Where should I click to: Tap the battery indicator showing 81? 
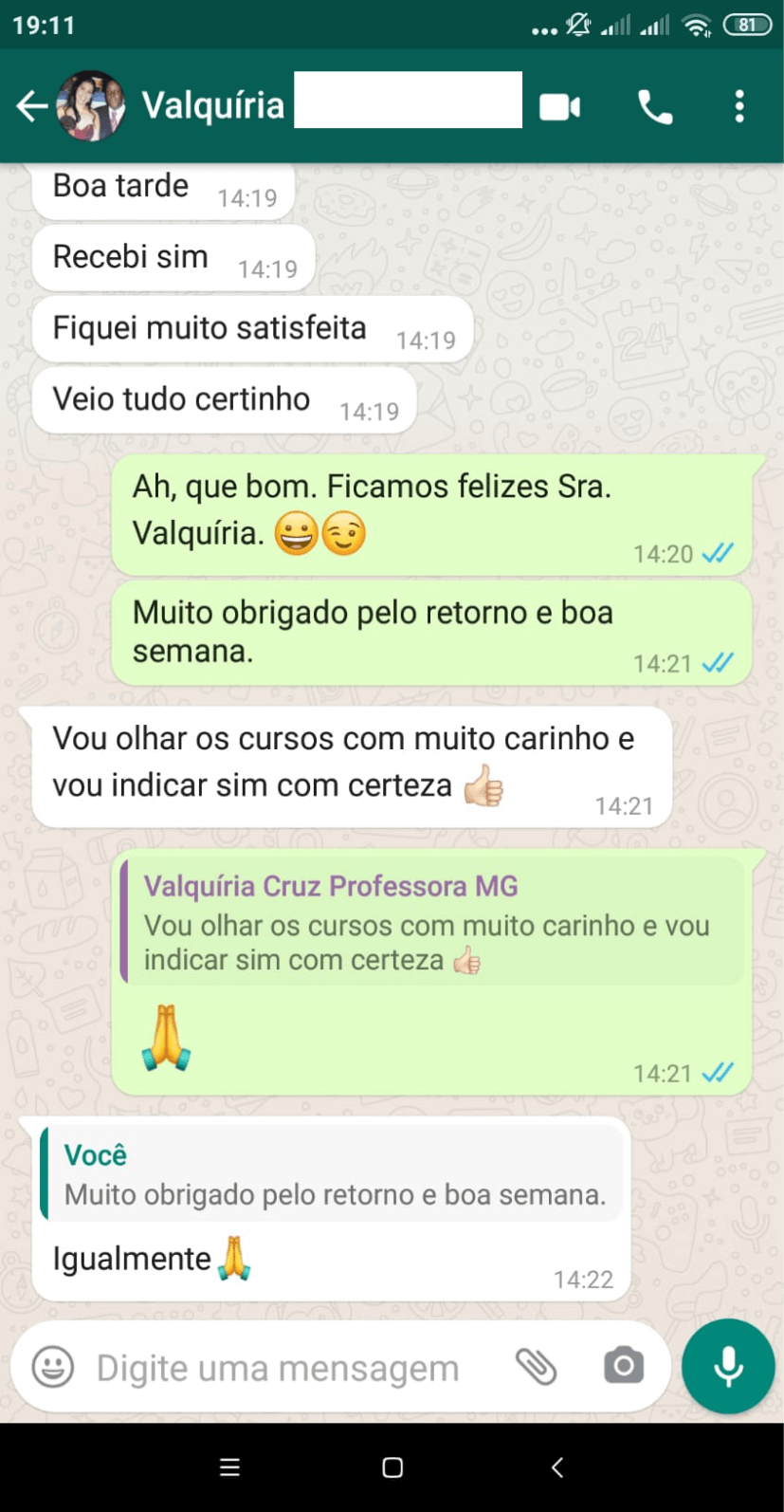748,26
